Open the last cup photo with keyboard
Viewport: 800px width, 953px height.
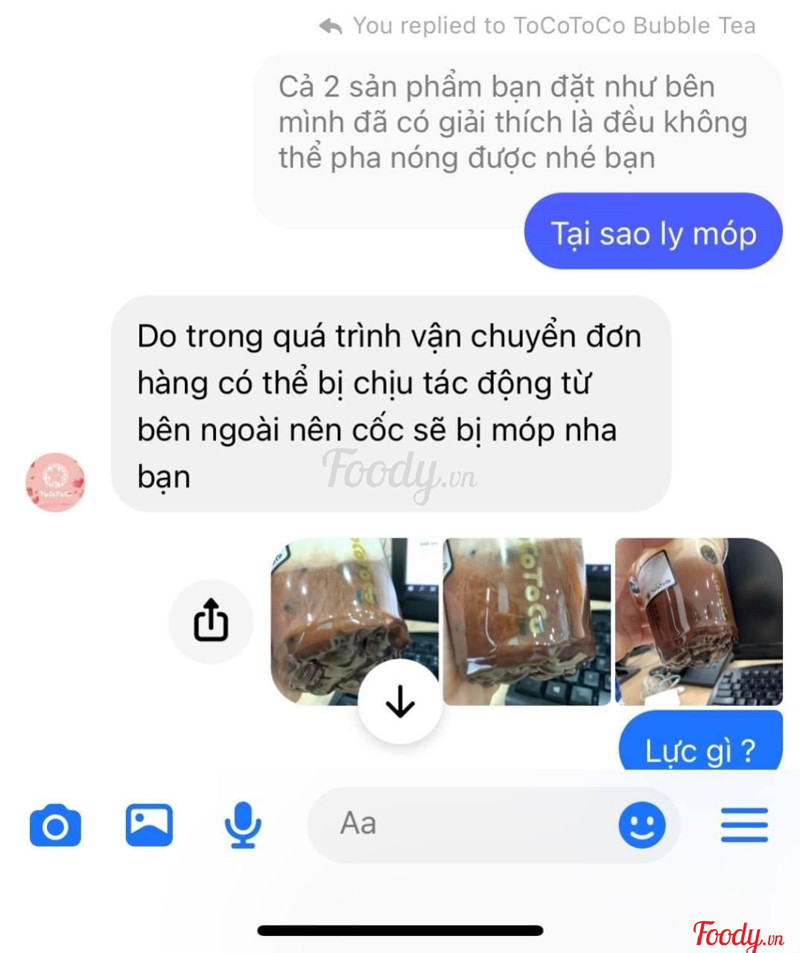(698, 621)
